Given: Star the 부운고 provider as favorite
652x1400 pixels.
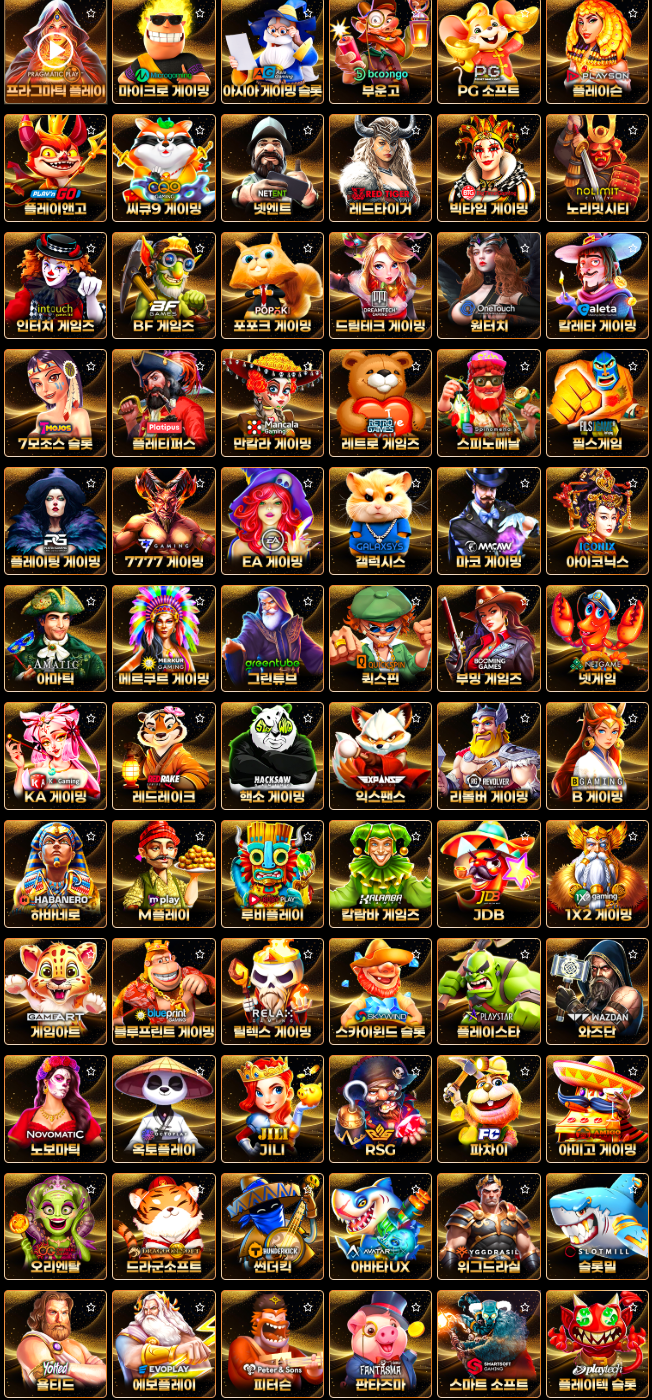Looking at the screenshot, I should click(x=416, y=13).
